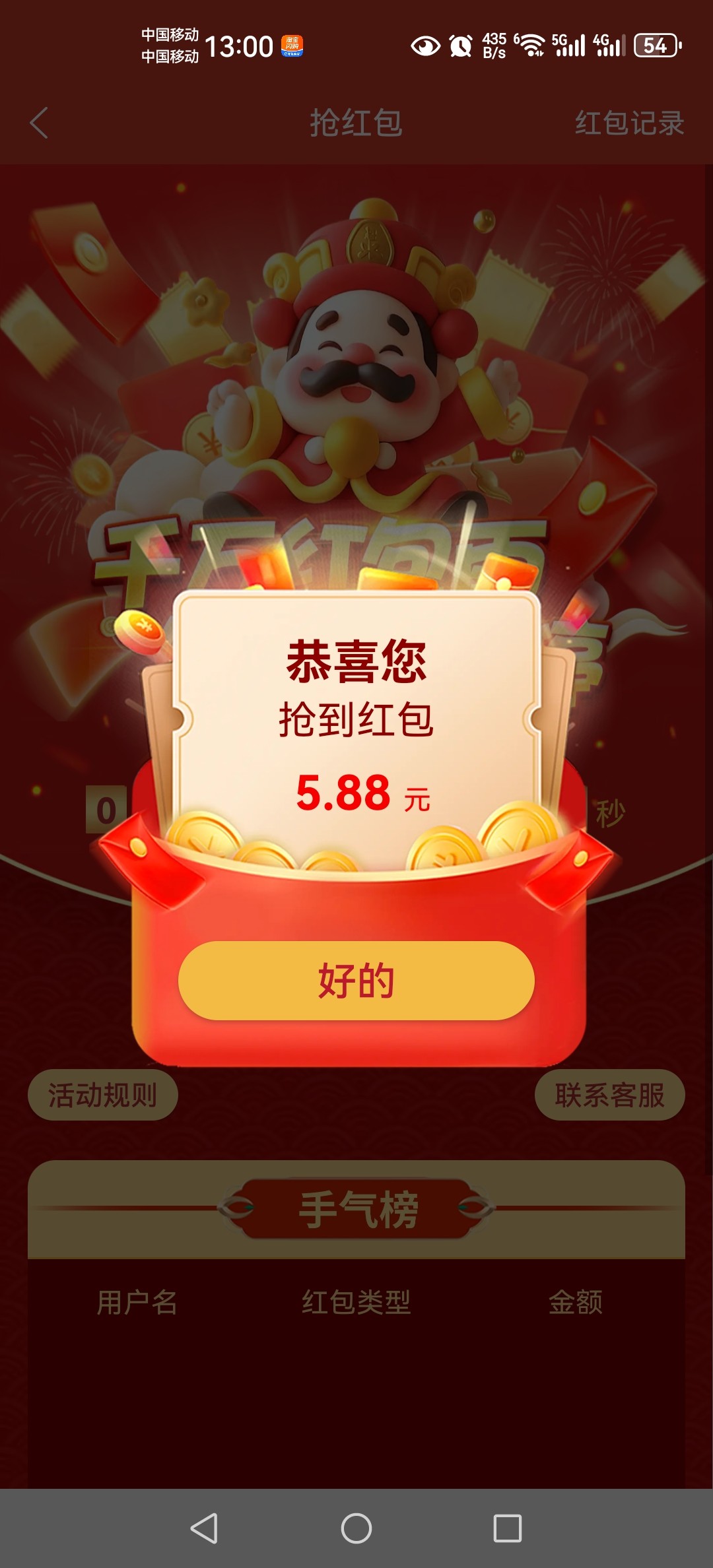
Task: View 活动规则 activity rules
Action: (102, 1095)
